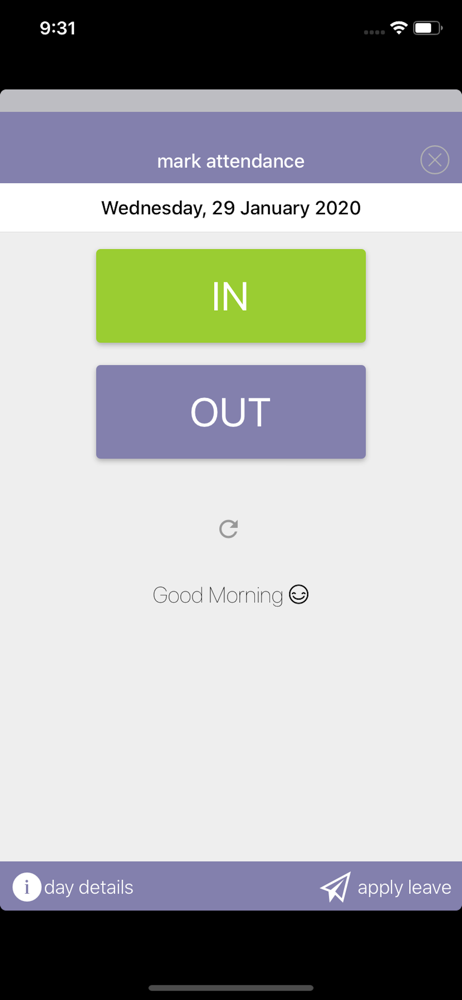
Task: Refresh using the reload icon
Action: [228, 529]
